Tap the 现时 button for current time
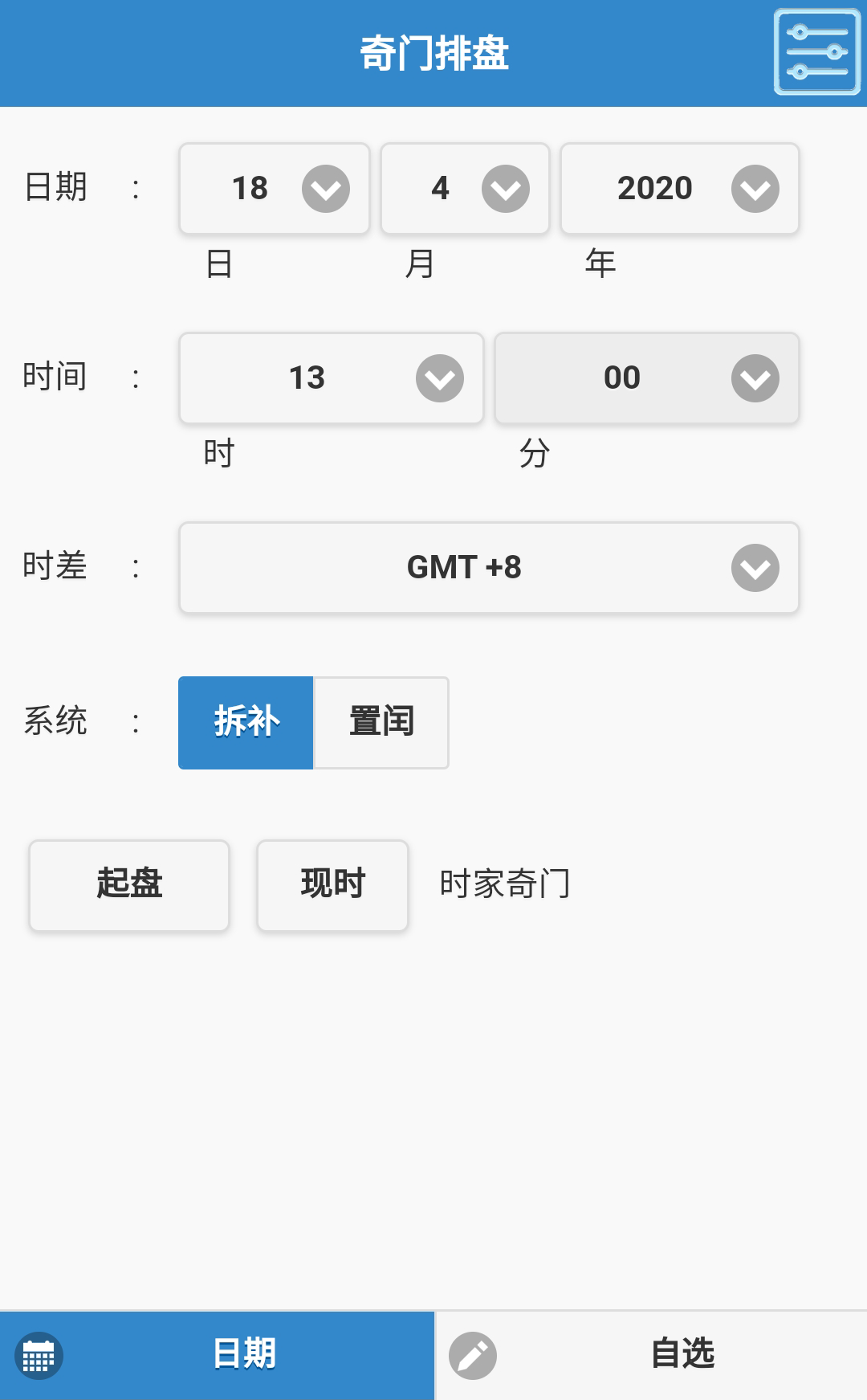The width and height of the screenshot is (867, 1400). tap(332, 885)
